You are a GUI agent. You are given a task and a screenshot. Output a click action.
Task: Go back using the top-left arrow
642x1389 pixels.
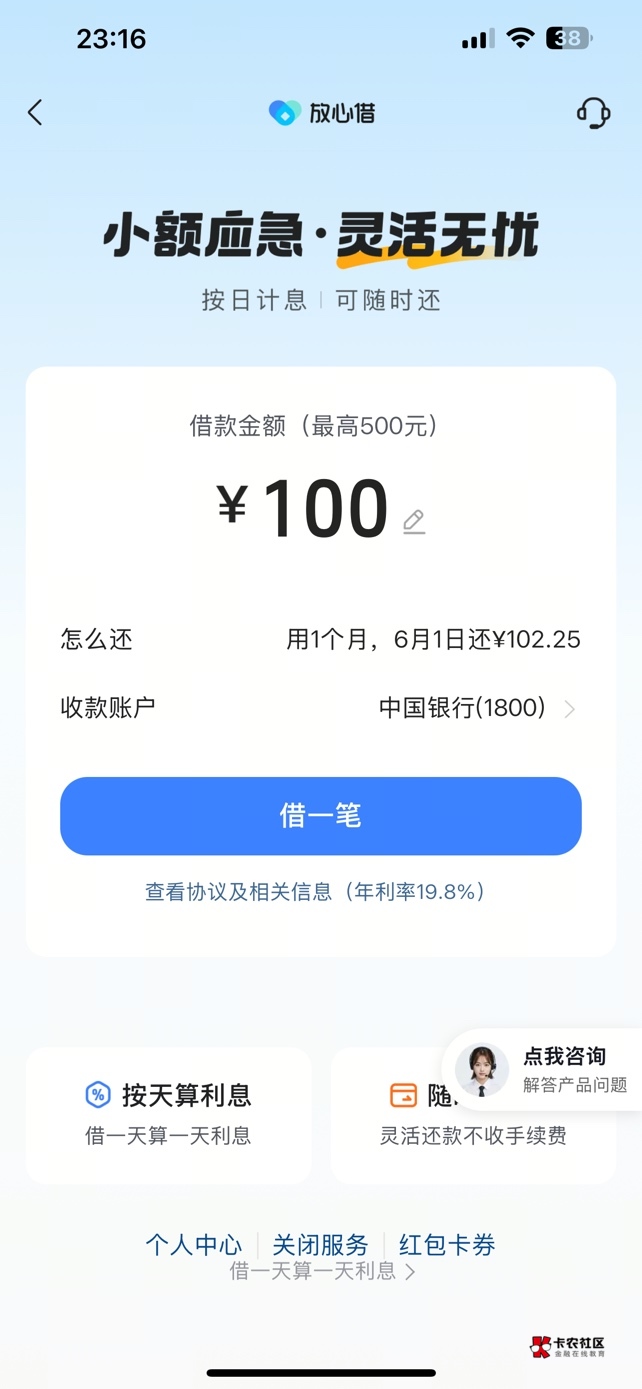35,113
